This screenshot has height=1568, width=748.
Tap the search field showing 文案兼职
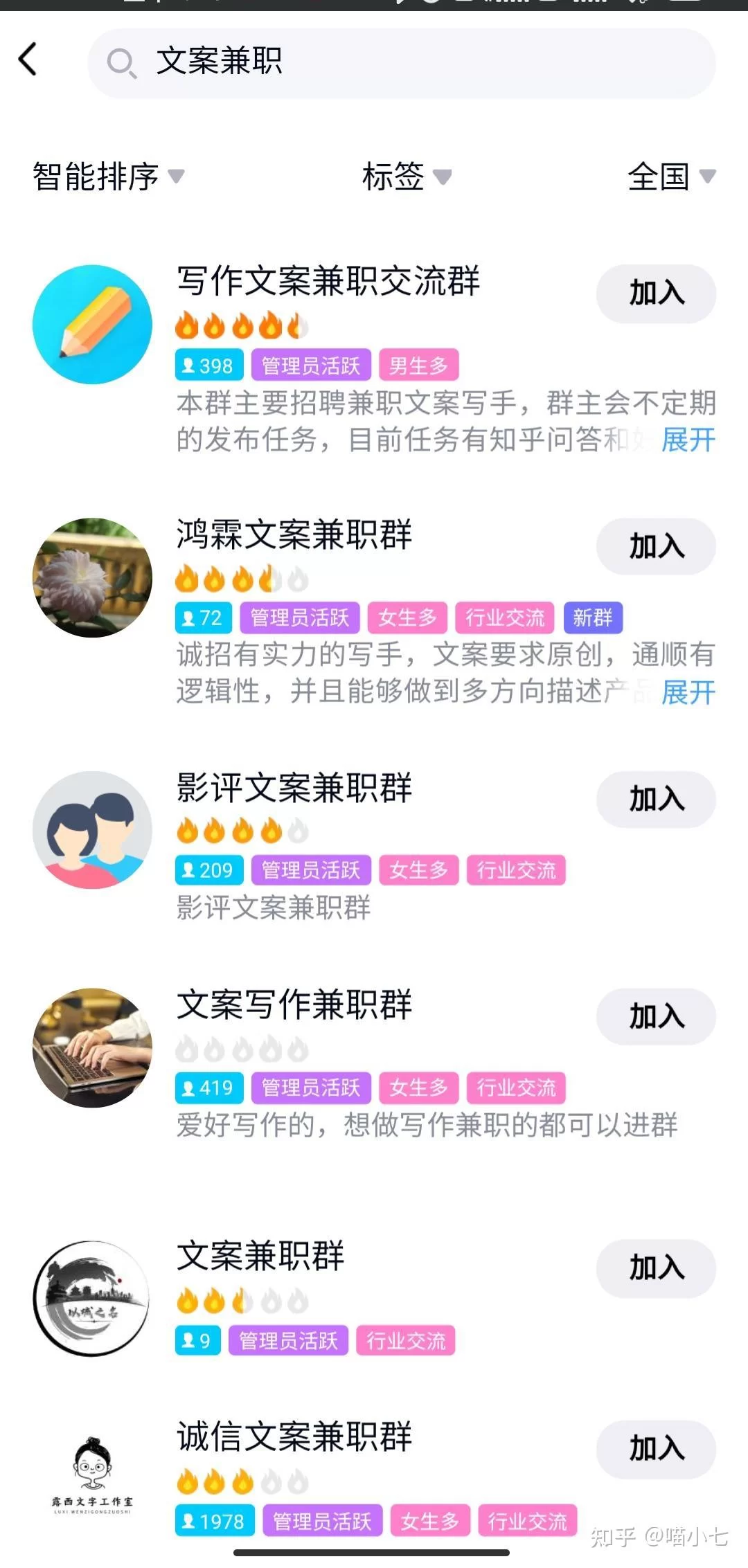402,62
